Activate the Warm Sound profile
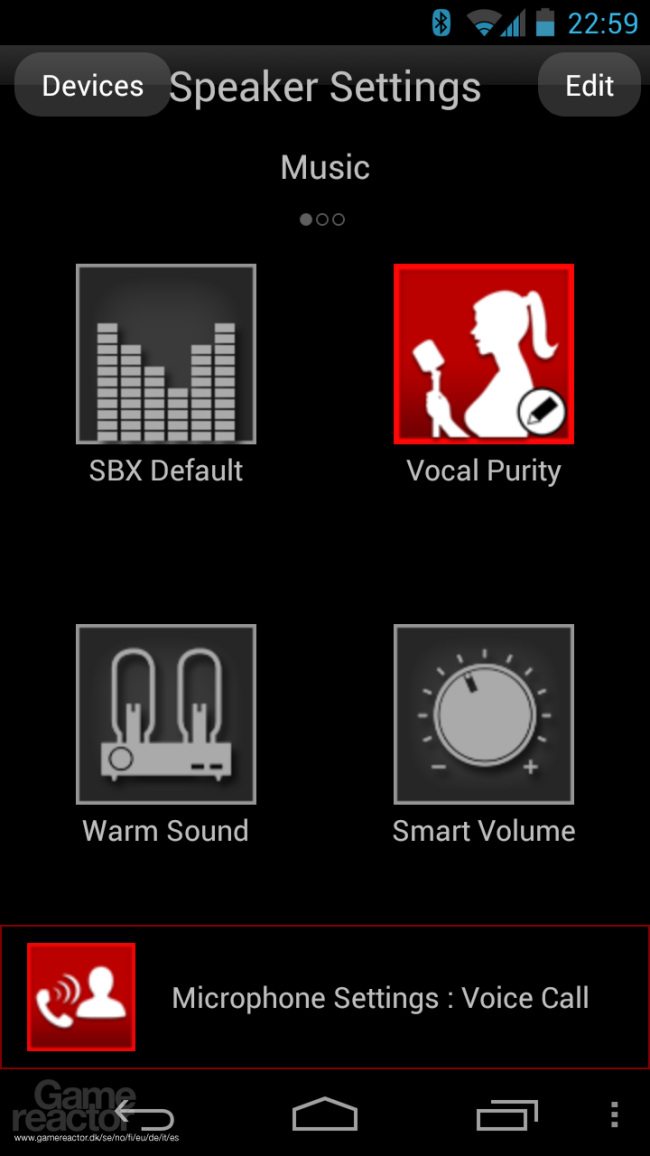Screen dimensions: 650x1156 point(166,714)
